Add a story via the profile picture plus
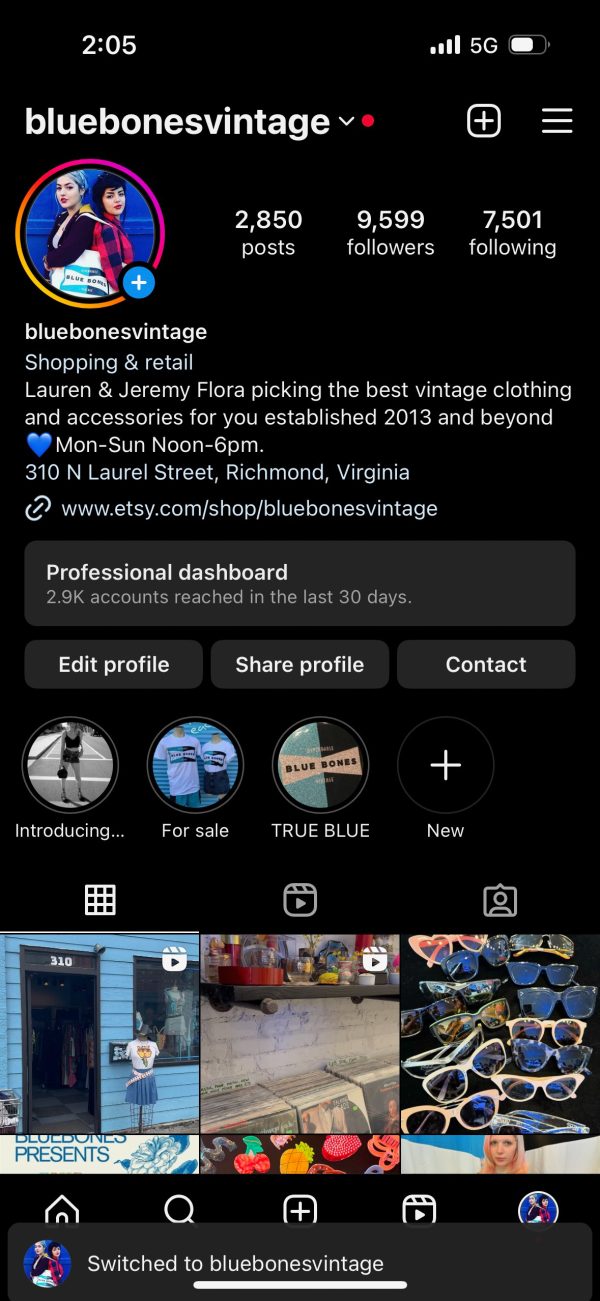This screenshot has height=1301, width=600. [x=138, y=283]
